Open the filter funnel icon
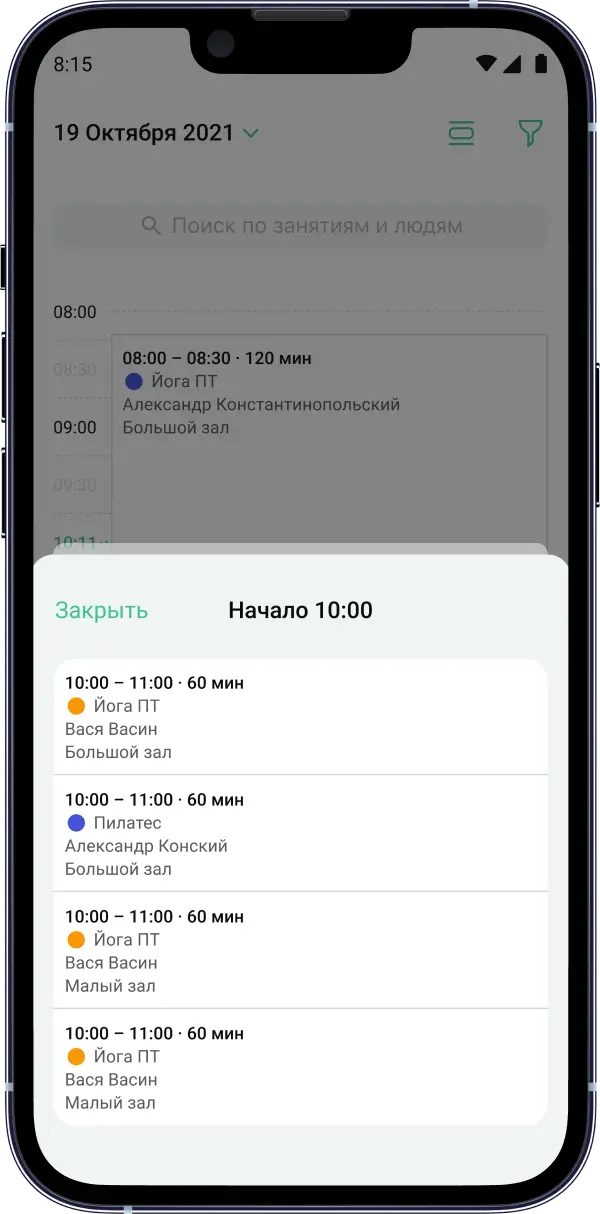 tap(530, 134)
